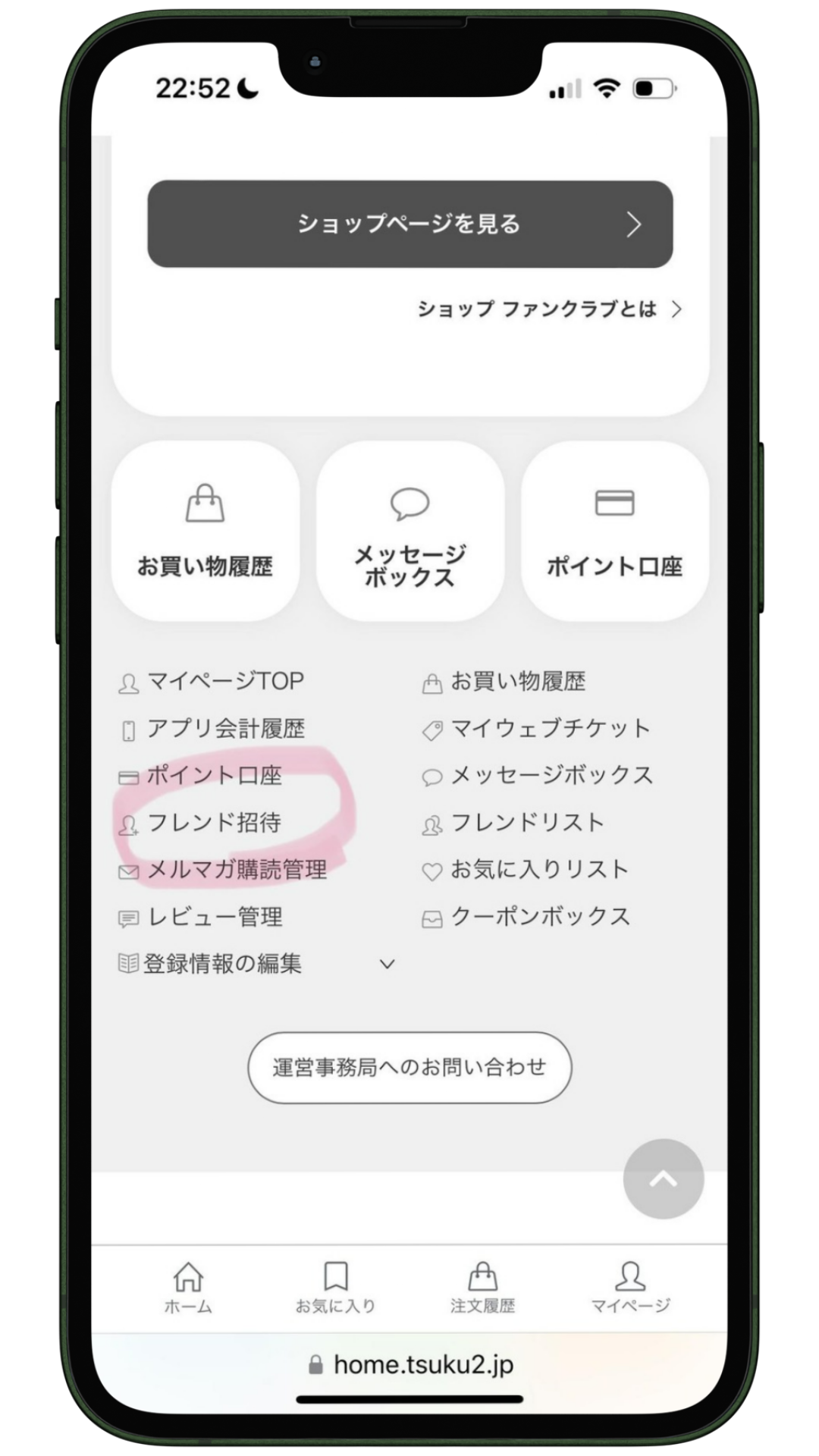
Task: Switch to the お気に入り tab
Action: (336, 1287)
